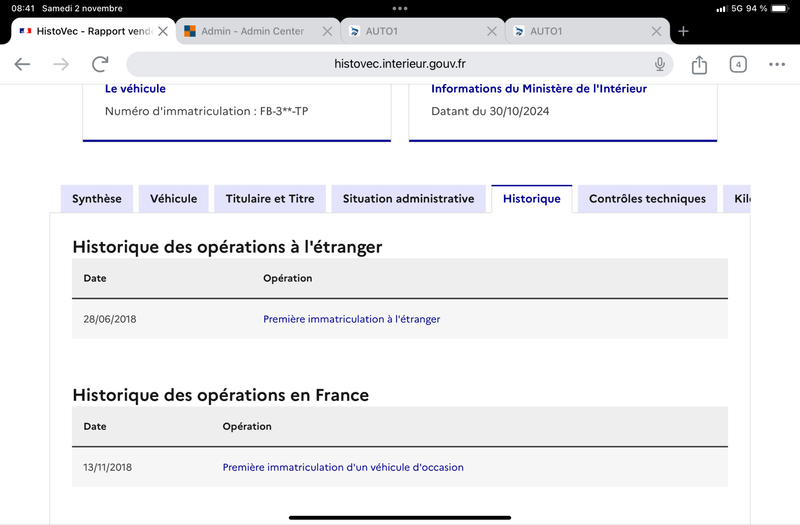Open the browser overflow menu

777,64
